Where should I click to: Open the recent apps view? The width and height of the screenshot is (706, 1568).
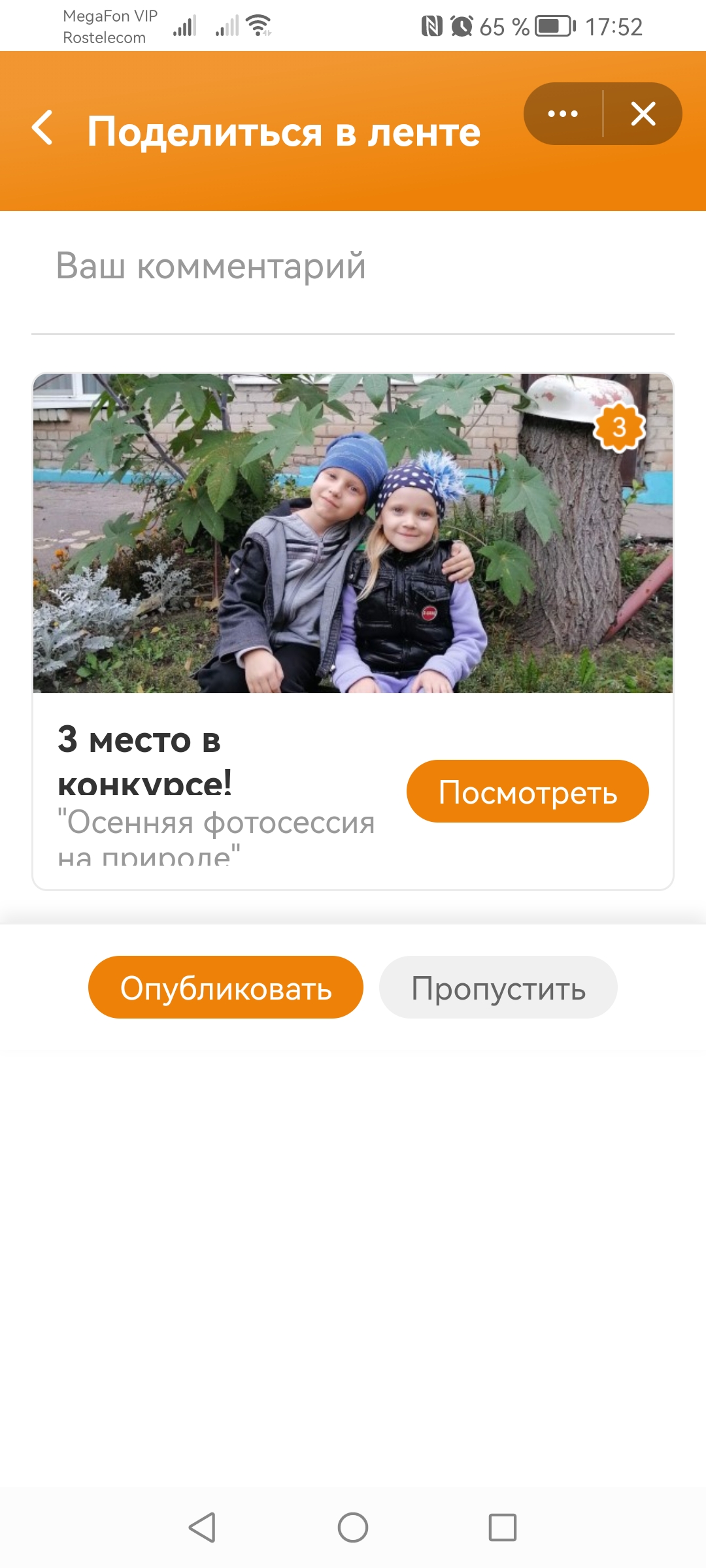(x=503, y=1527)
